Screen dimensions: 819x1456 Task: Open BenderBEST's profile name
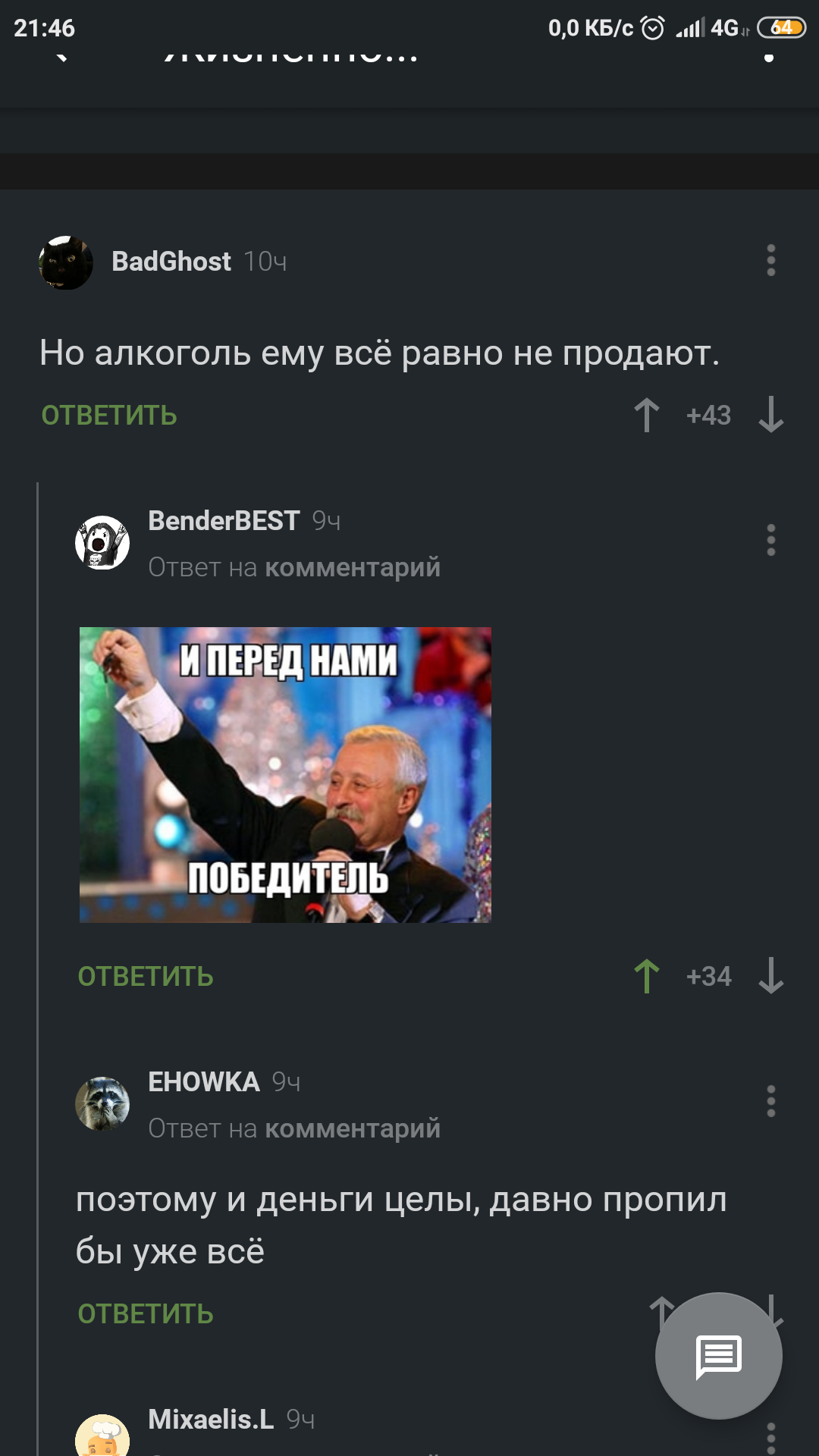coord(224,521)
